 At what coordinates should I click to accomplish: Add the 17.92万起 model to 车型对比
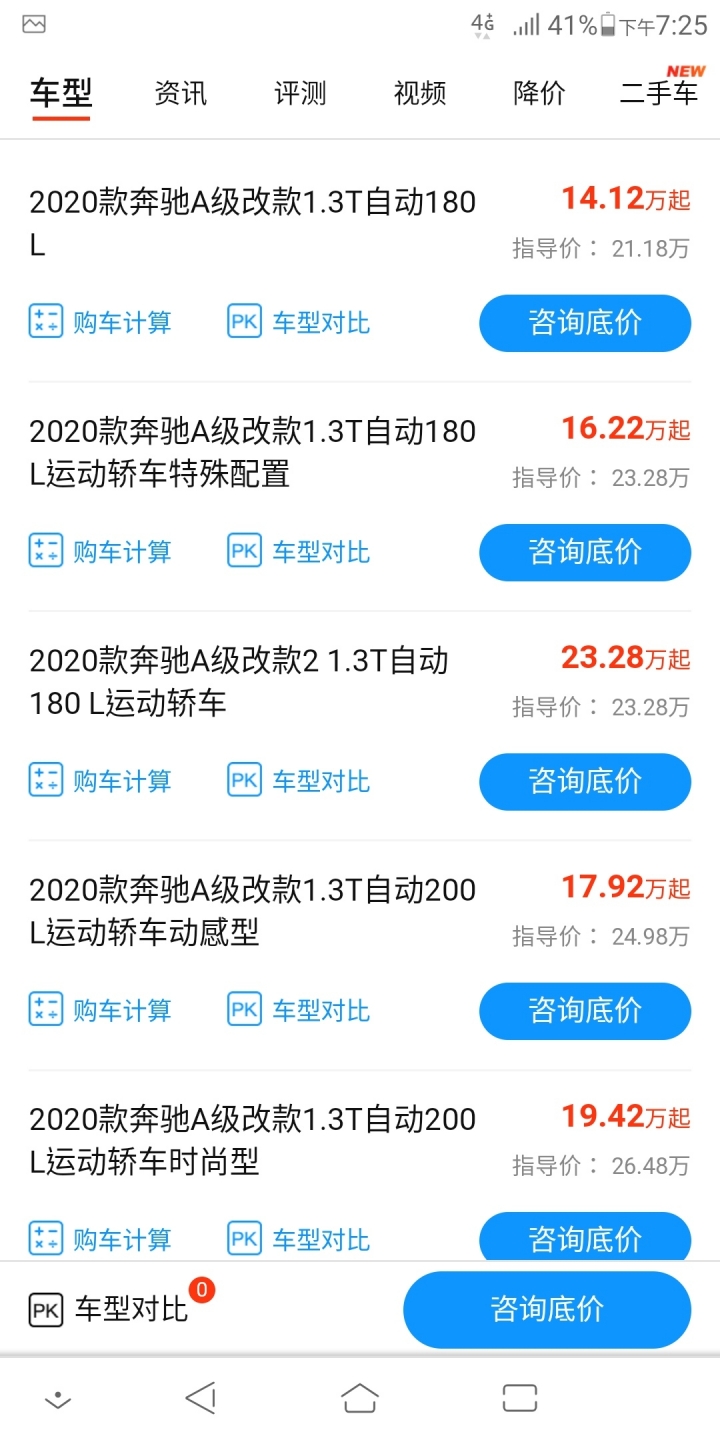click(299, 1011)
